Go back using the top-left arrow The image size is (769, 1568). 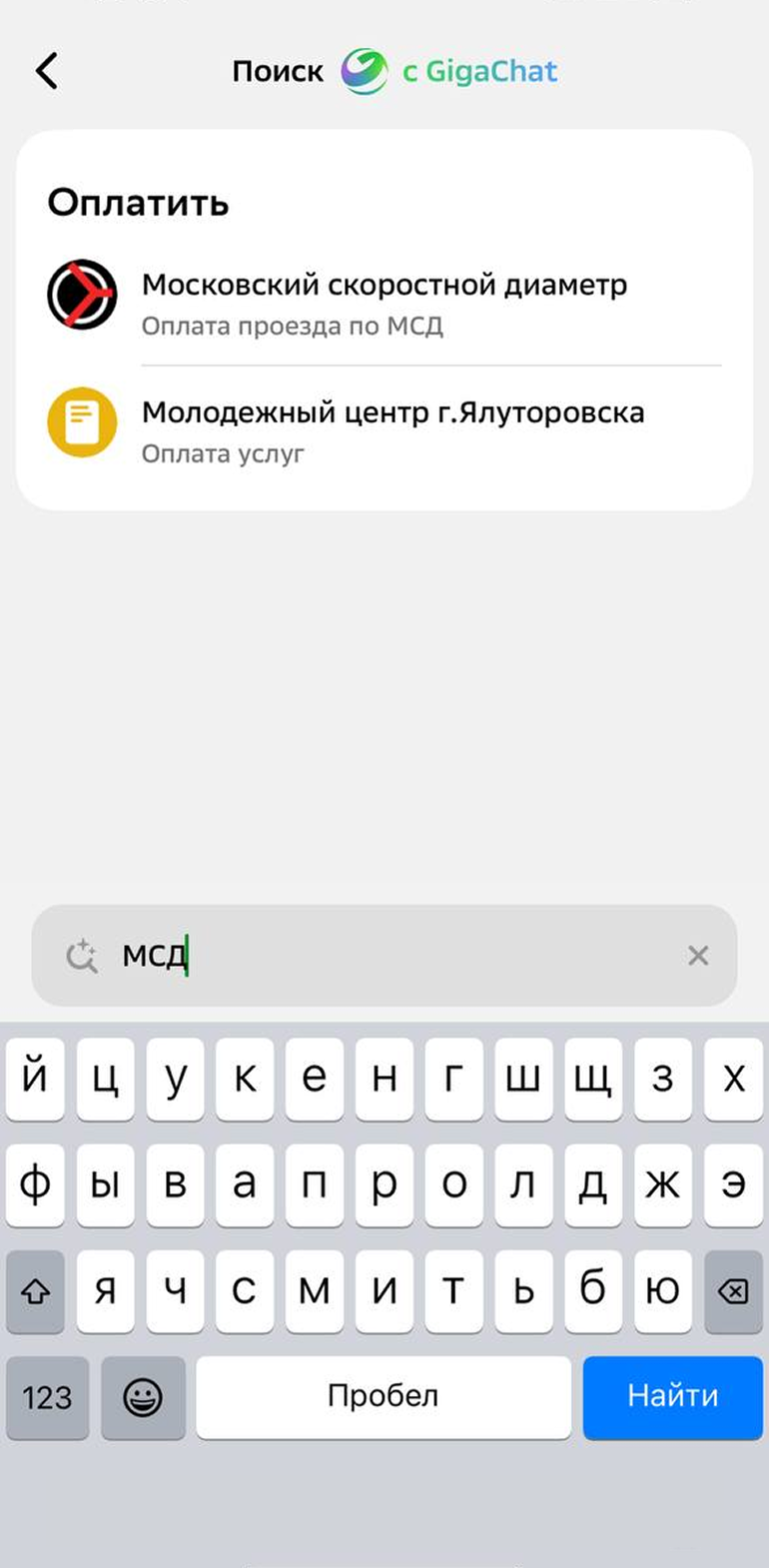(x=47, y=72)
